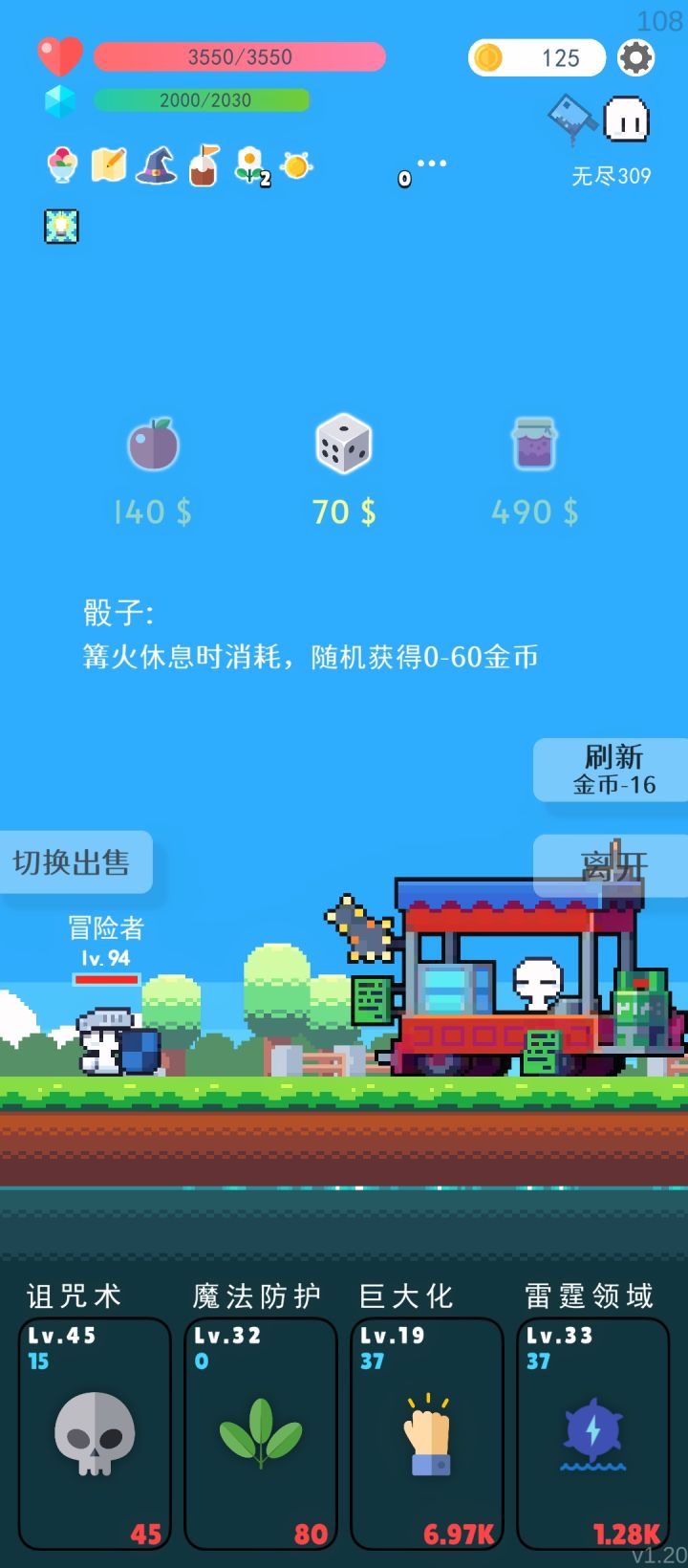
Task: Open the wizard hat equipment icon
Action: pyautogui.click(x=157, y=164)
